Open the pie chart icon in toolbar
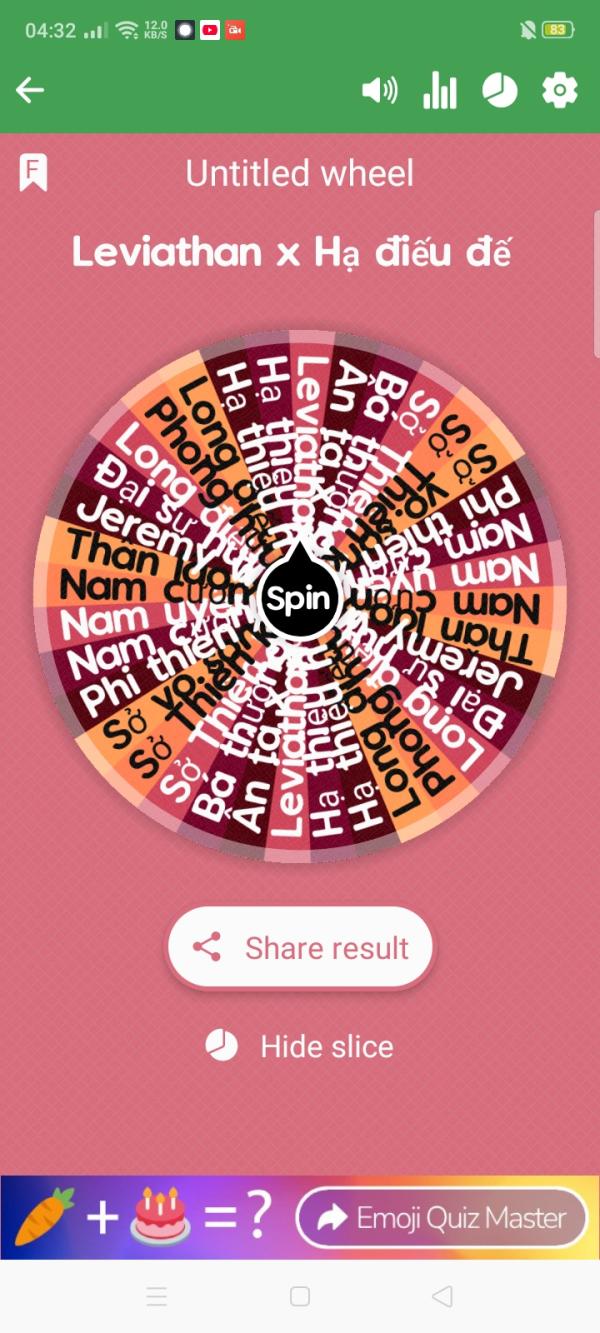 (500, 91)
